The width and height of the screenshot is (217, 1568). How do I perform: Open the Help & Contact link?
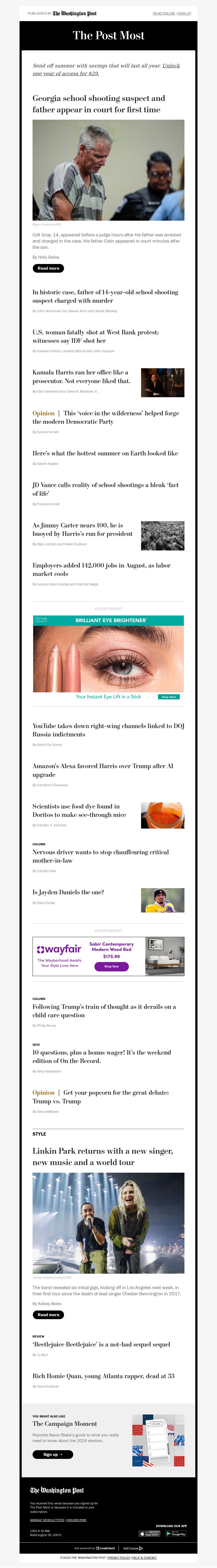pos(145,1558)
